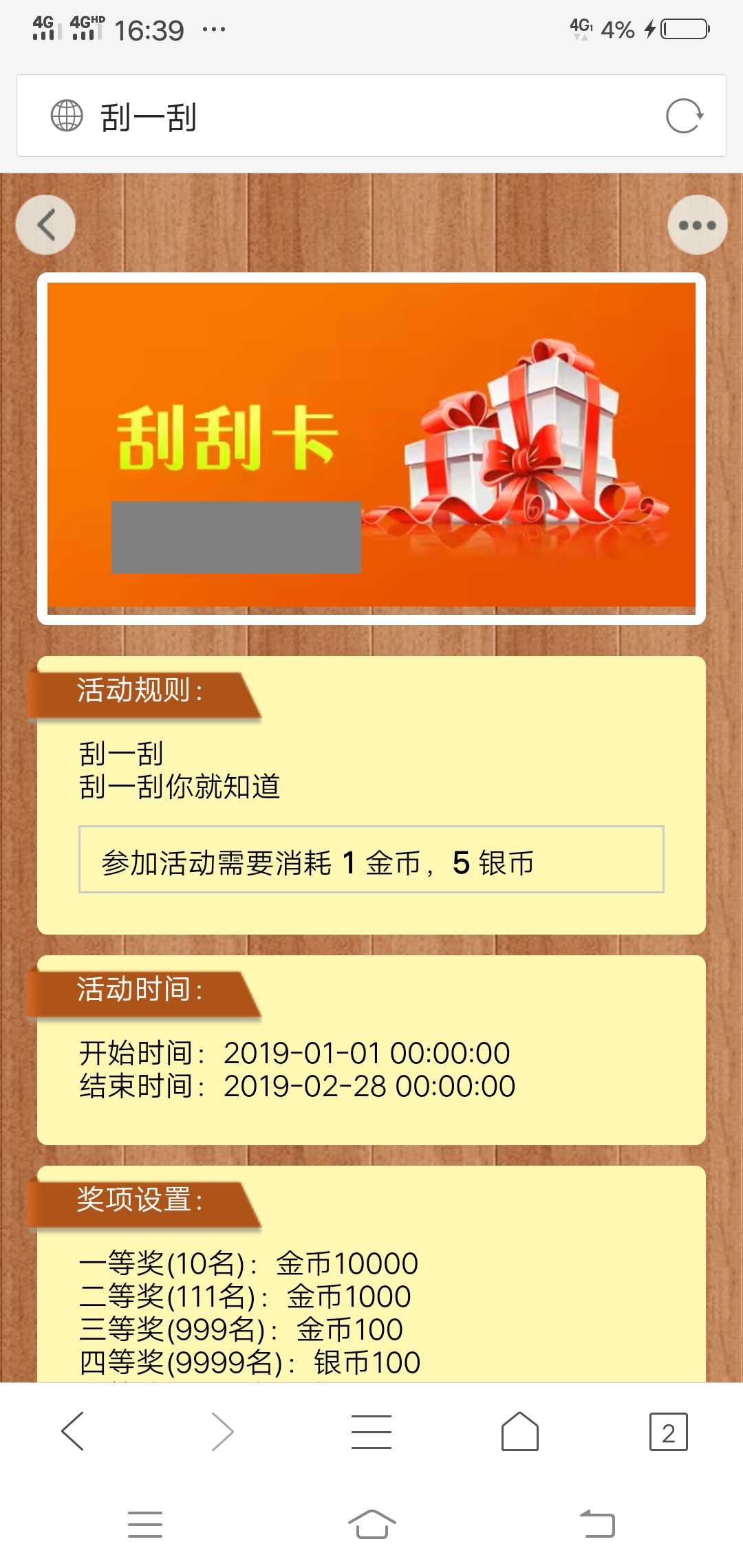The height and width of the screenshot is (1568, 743).
Task: Open the tab switcher showing 2 tabs
Action: click(x=668, y=1433)
